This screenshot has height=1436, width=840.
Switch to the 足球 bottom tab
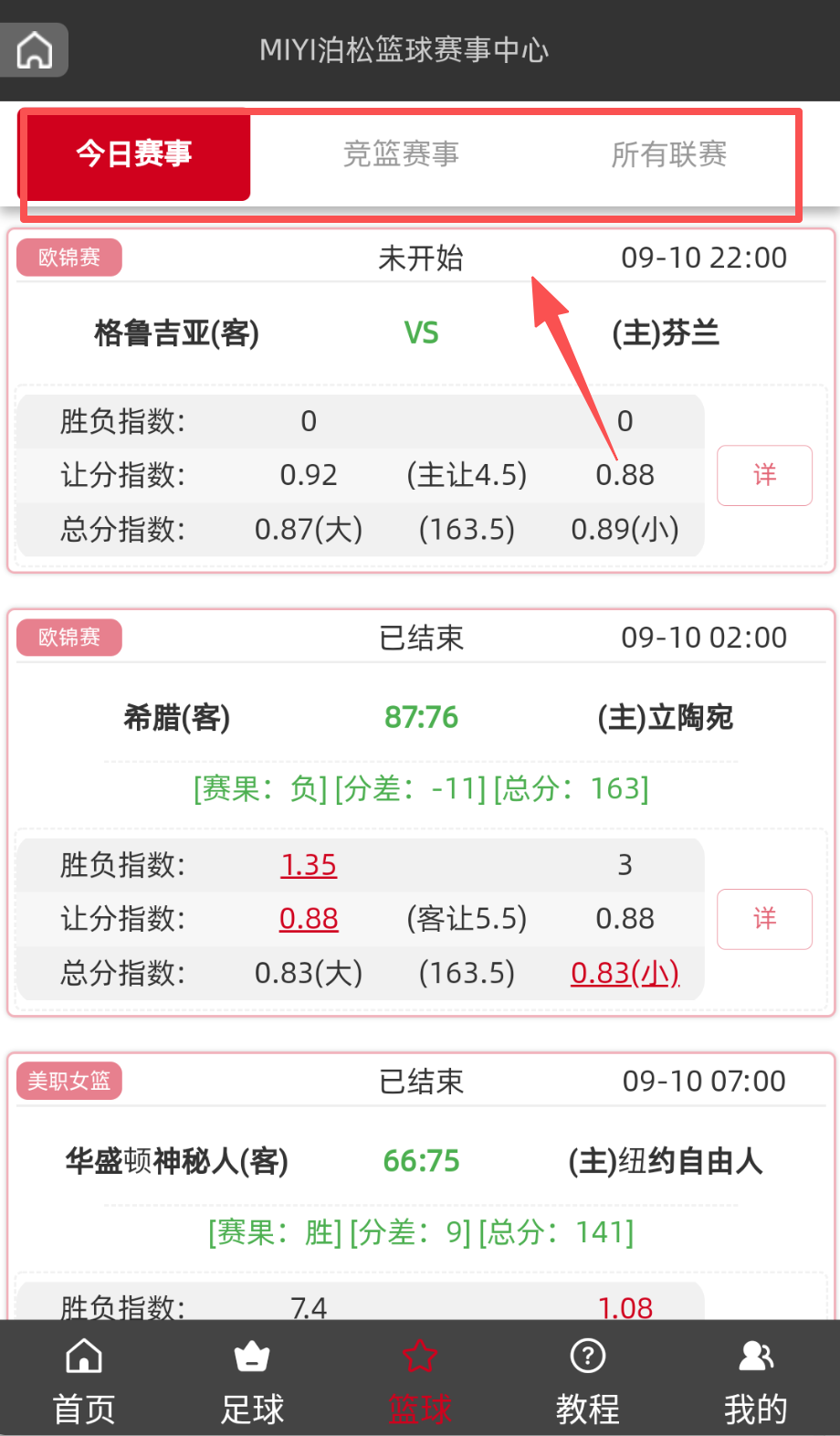[252, 1379]
